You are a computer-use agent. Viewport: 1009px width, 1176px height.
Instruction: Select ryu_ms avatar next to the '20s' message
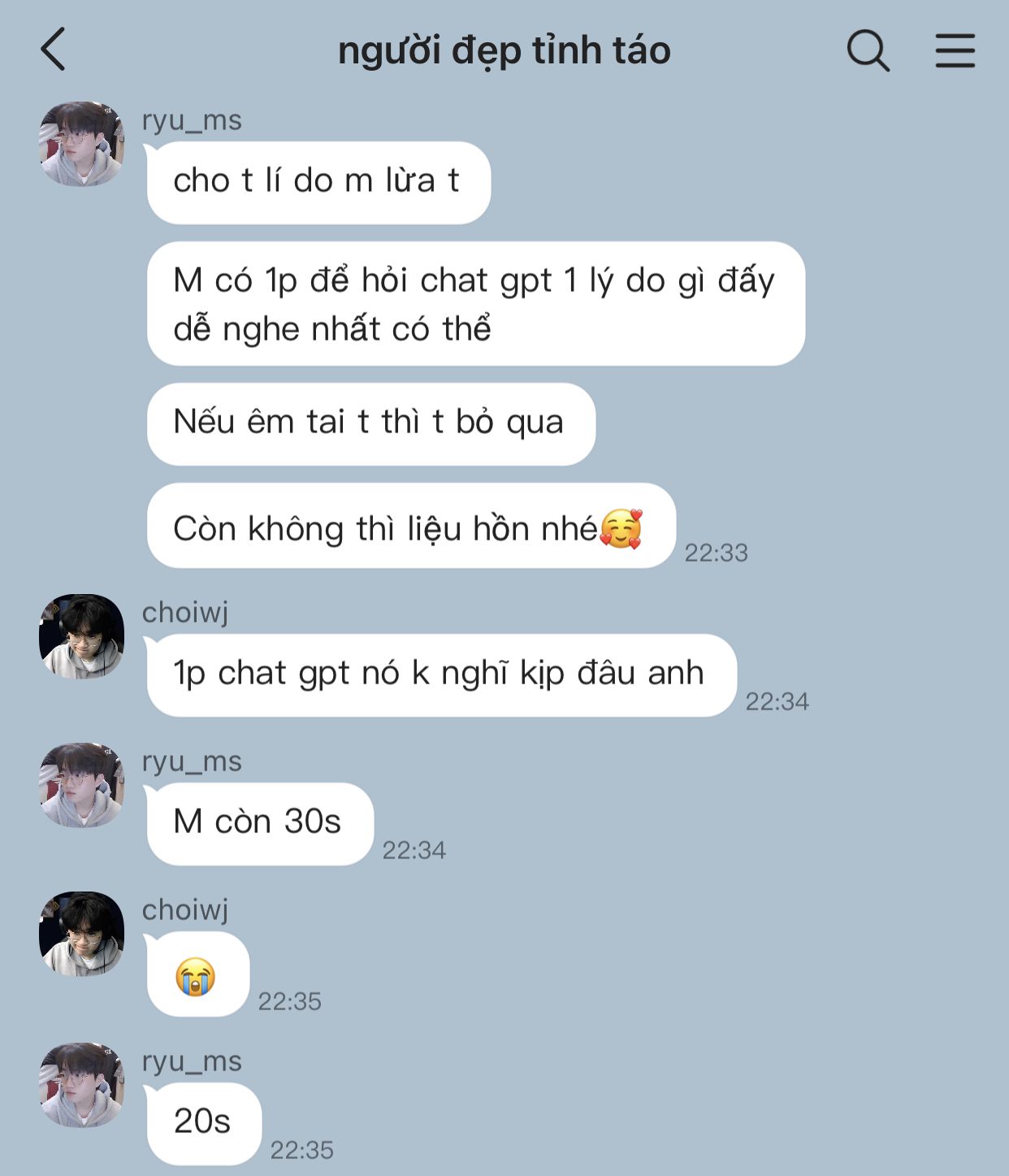click(x=81, y=1085)
